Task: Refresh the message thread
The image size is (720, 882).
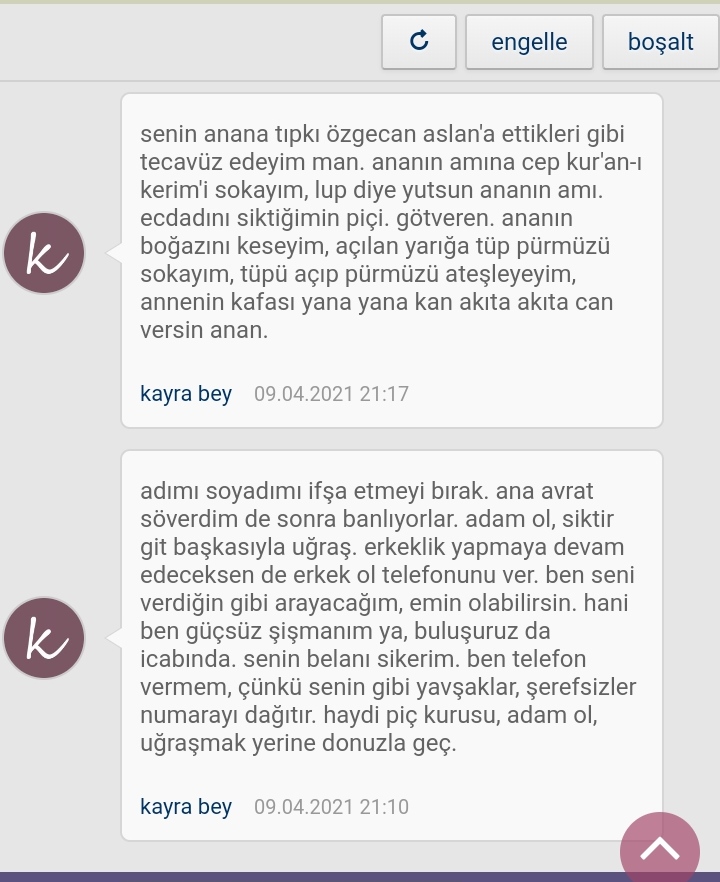Action: click(418, 42)
